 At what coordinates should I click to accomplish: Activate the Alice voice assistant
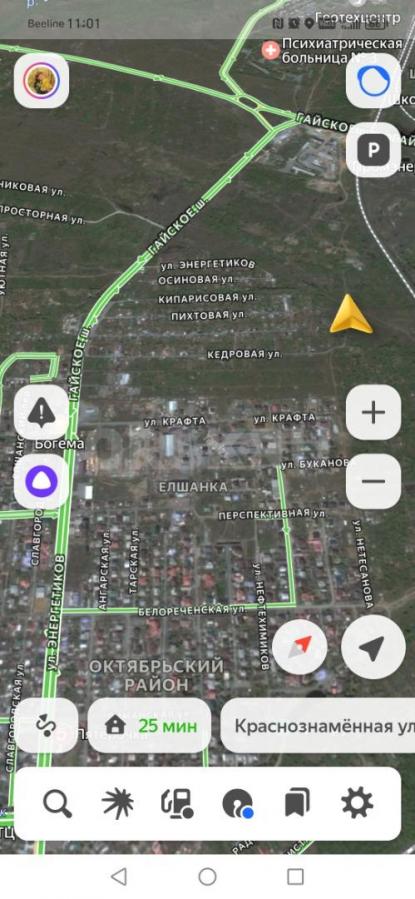click(41, 482)
